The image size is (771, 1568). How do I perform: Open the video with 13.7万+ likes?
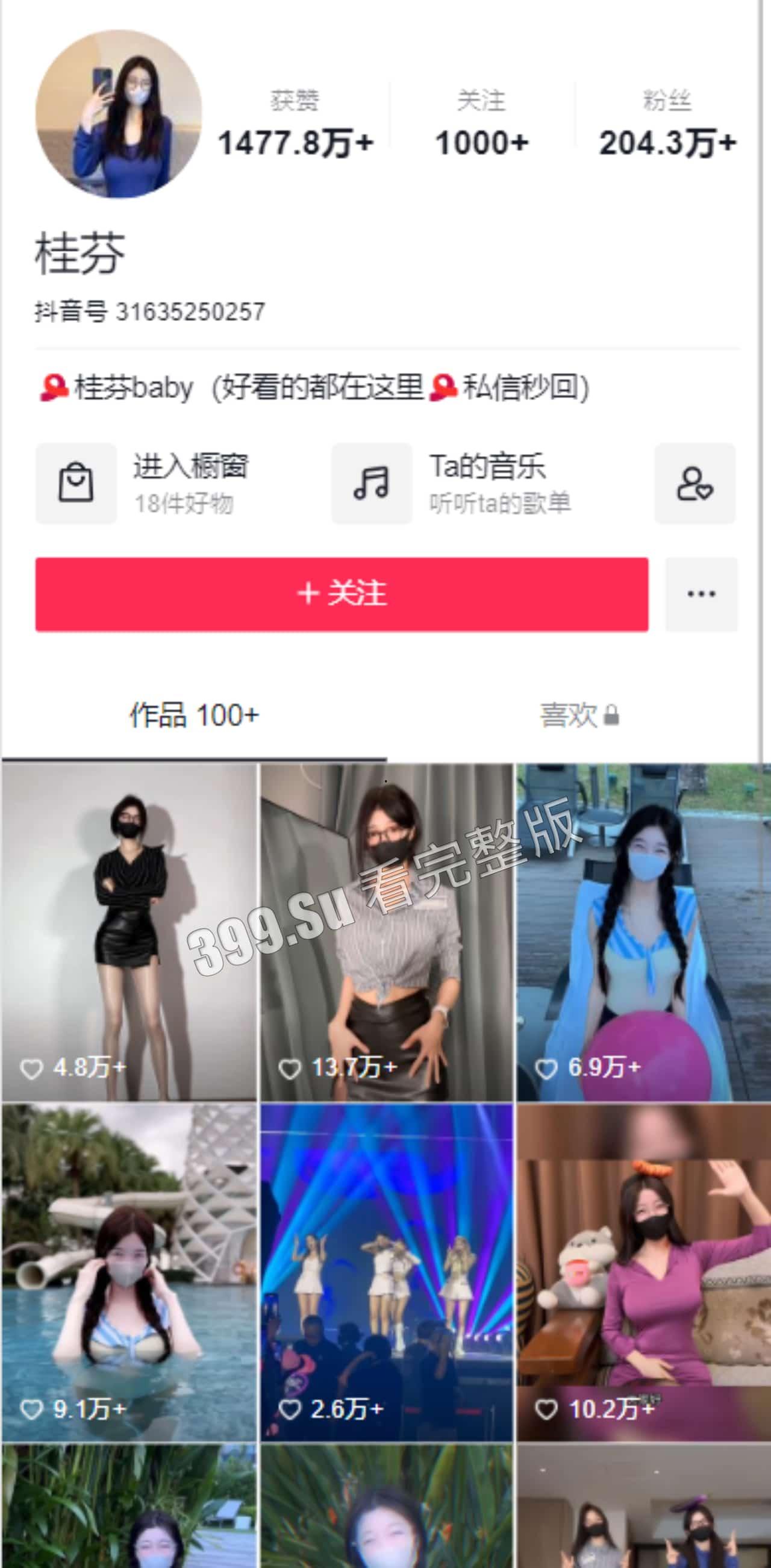[x=387, y=931]
